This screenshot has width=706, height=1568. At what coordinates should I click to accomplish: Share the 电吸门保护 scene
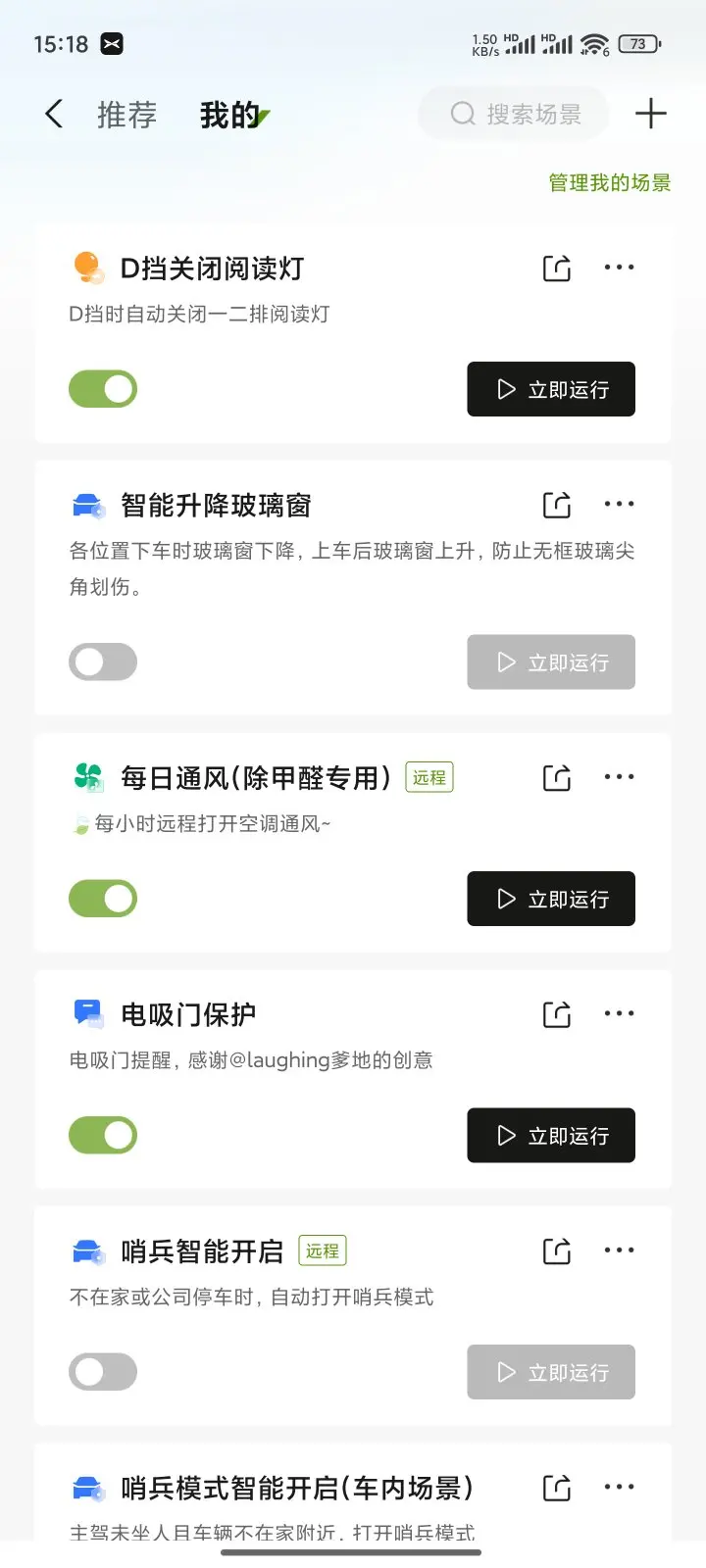tap(557, 1014)
